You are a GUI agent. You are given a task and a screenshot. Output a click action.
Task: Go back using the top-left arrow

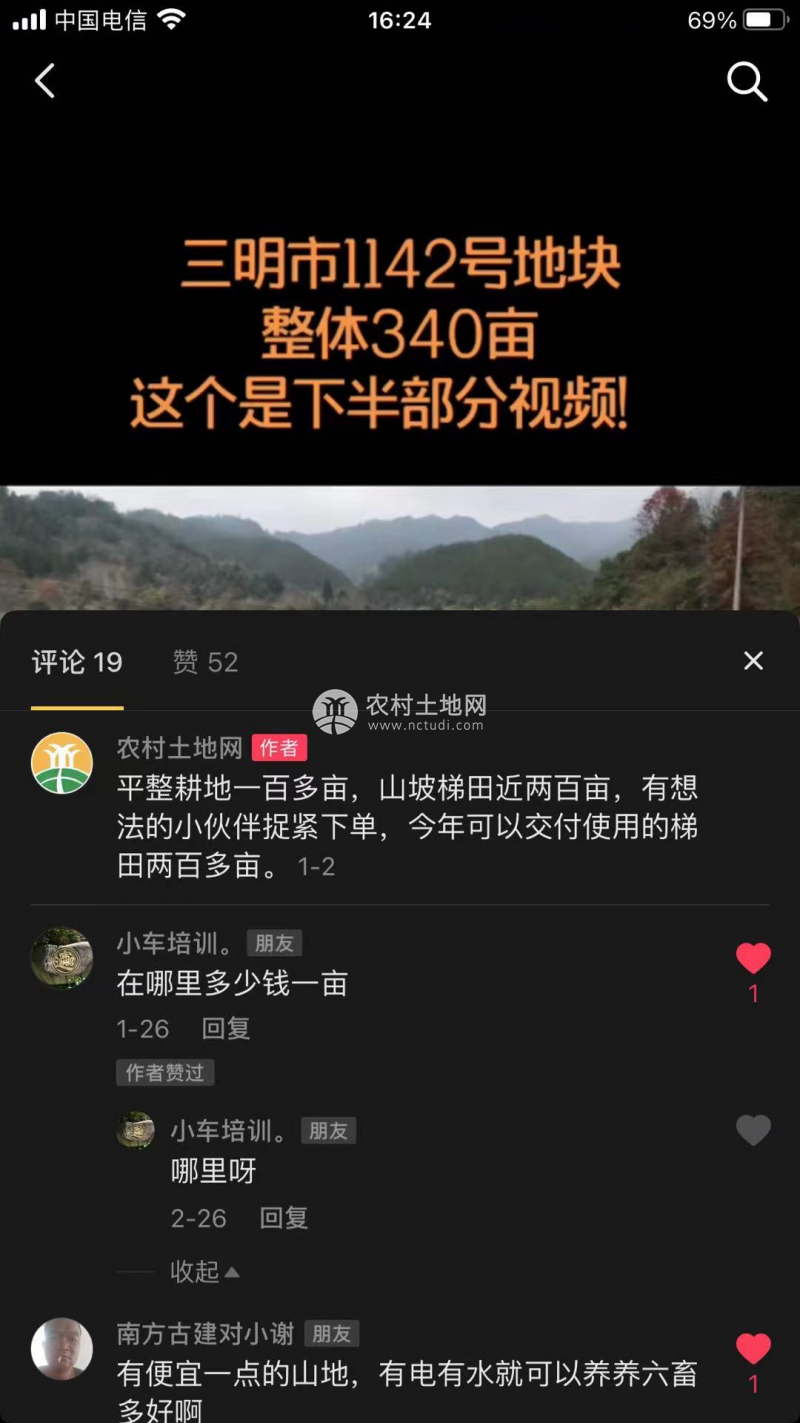[x=45, y=81]
